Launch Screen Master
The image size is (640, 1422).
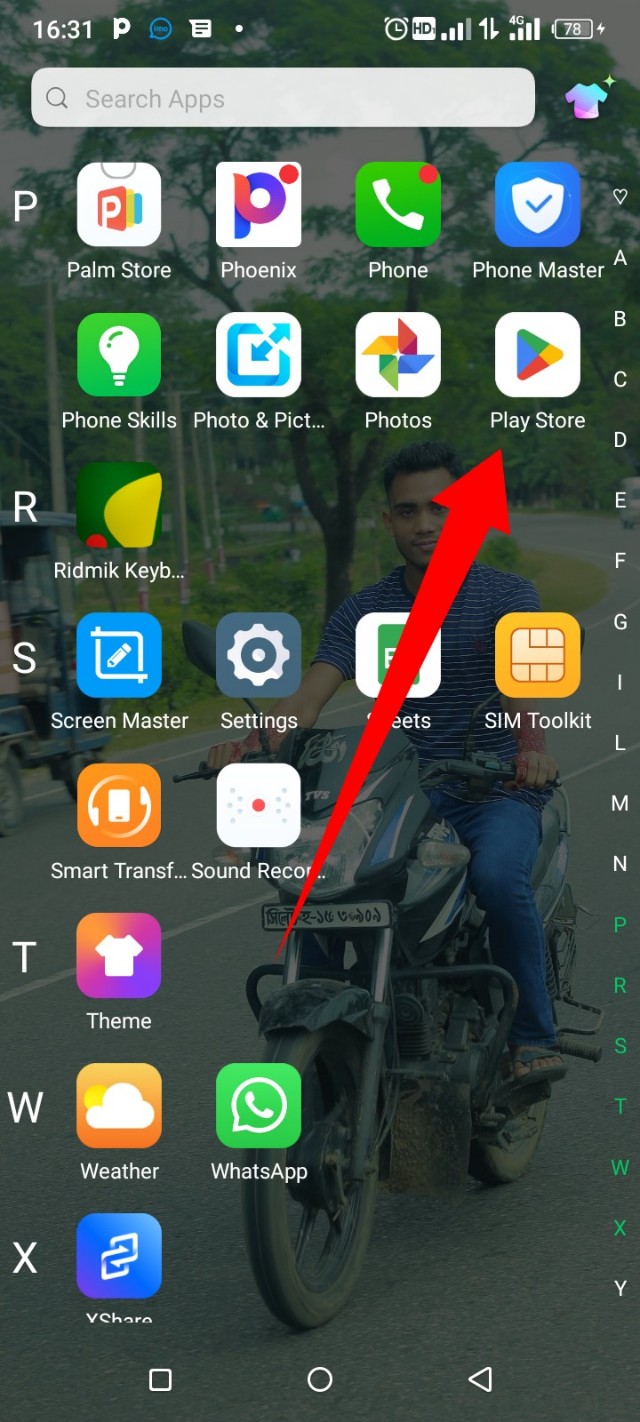[x=119, y=655]
